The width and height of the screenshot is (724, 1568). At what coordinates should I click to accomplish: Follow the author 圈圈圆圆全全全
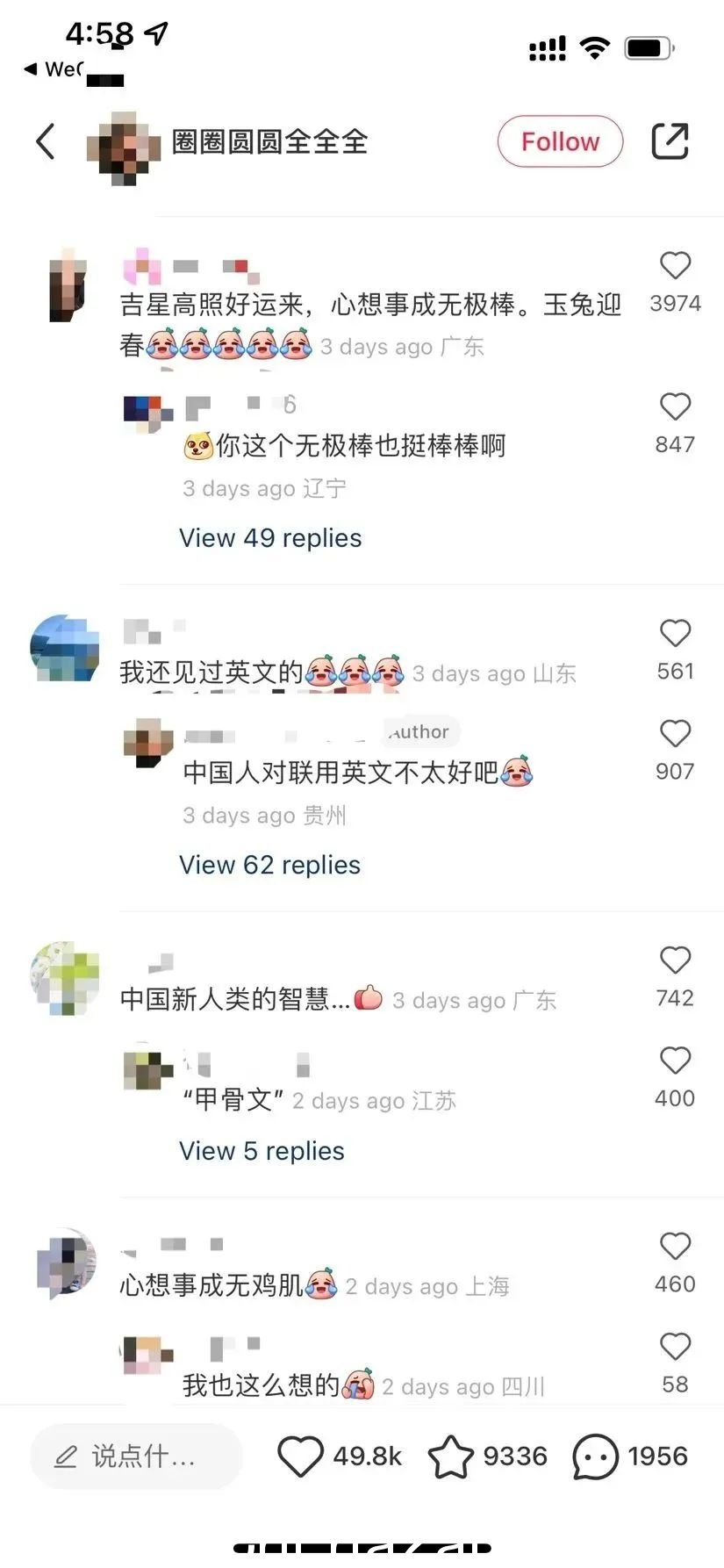tap(560, 141)
